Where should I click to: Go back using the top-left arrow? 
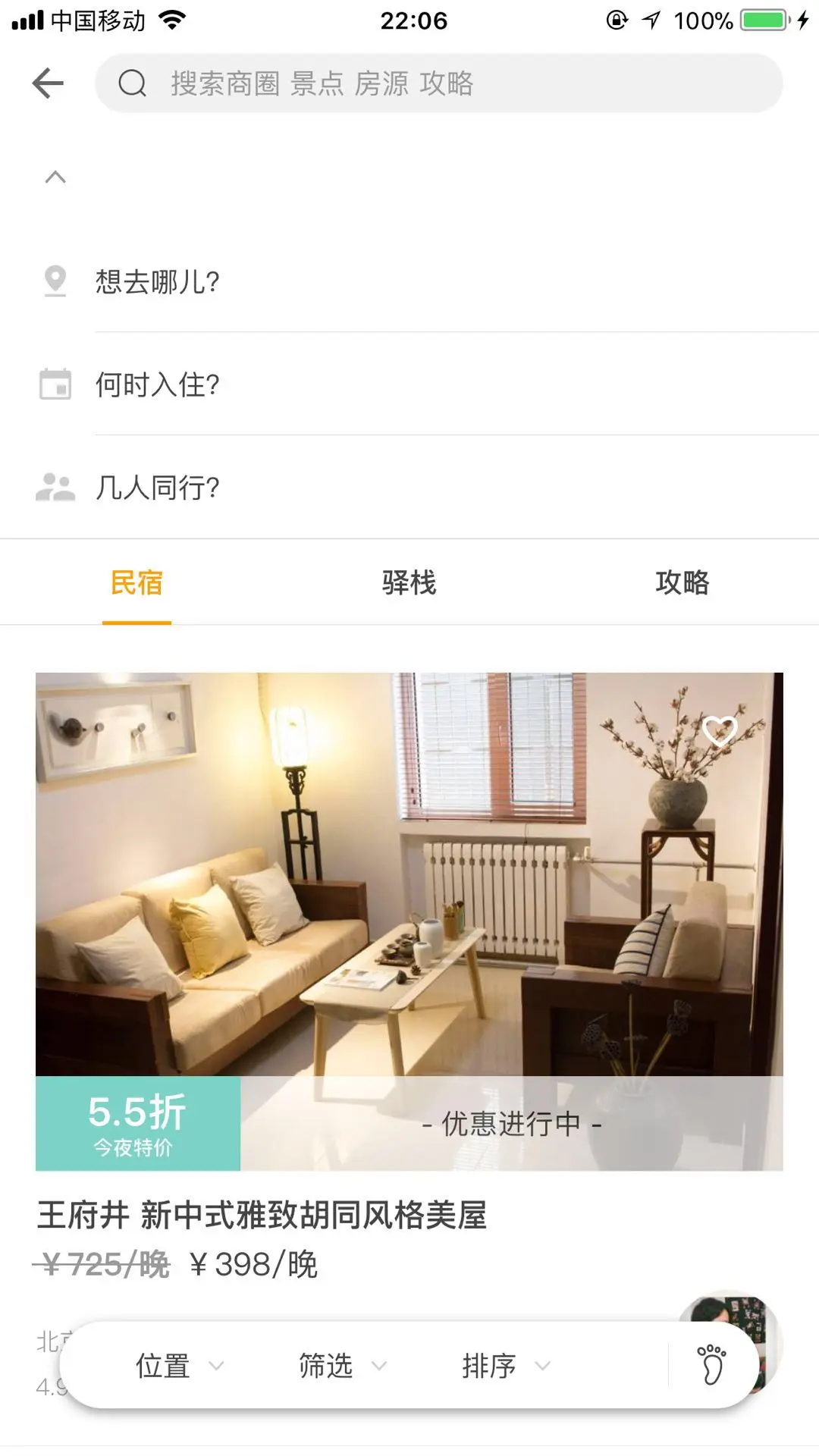(48, 83)
